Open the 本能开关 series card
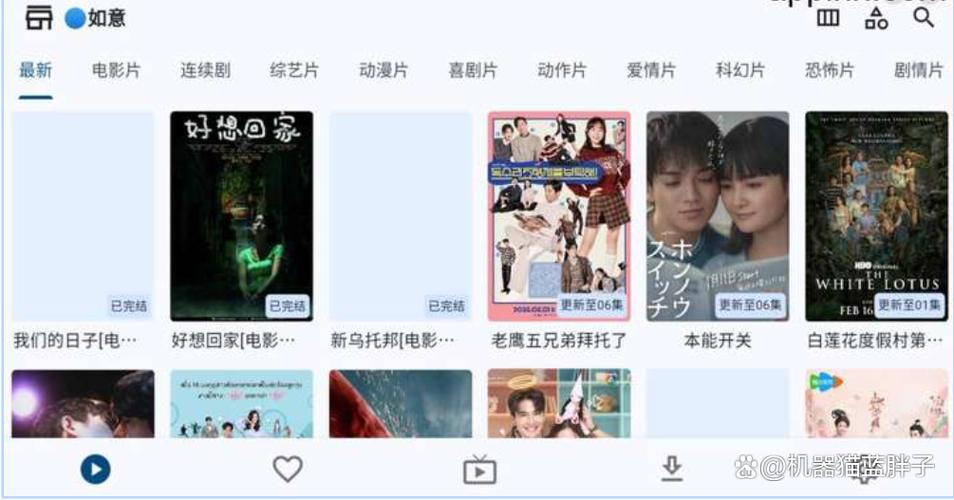This screenshot has width=954, height=500. click(x=717, y=216)
